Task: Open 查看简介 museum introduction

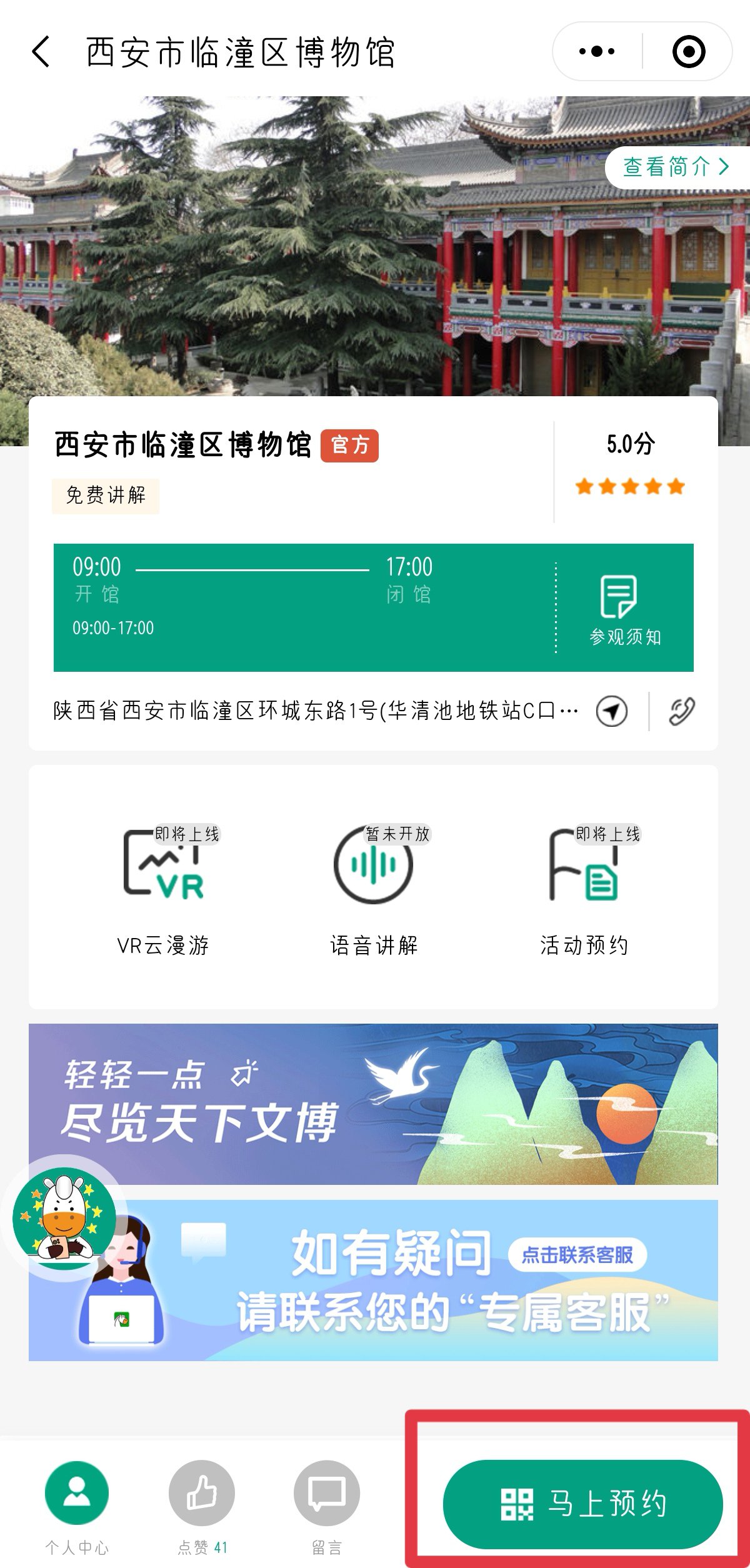Action: (x=676, y=167)
